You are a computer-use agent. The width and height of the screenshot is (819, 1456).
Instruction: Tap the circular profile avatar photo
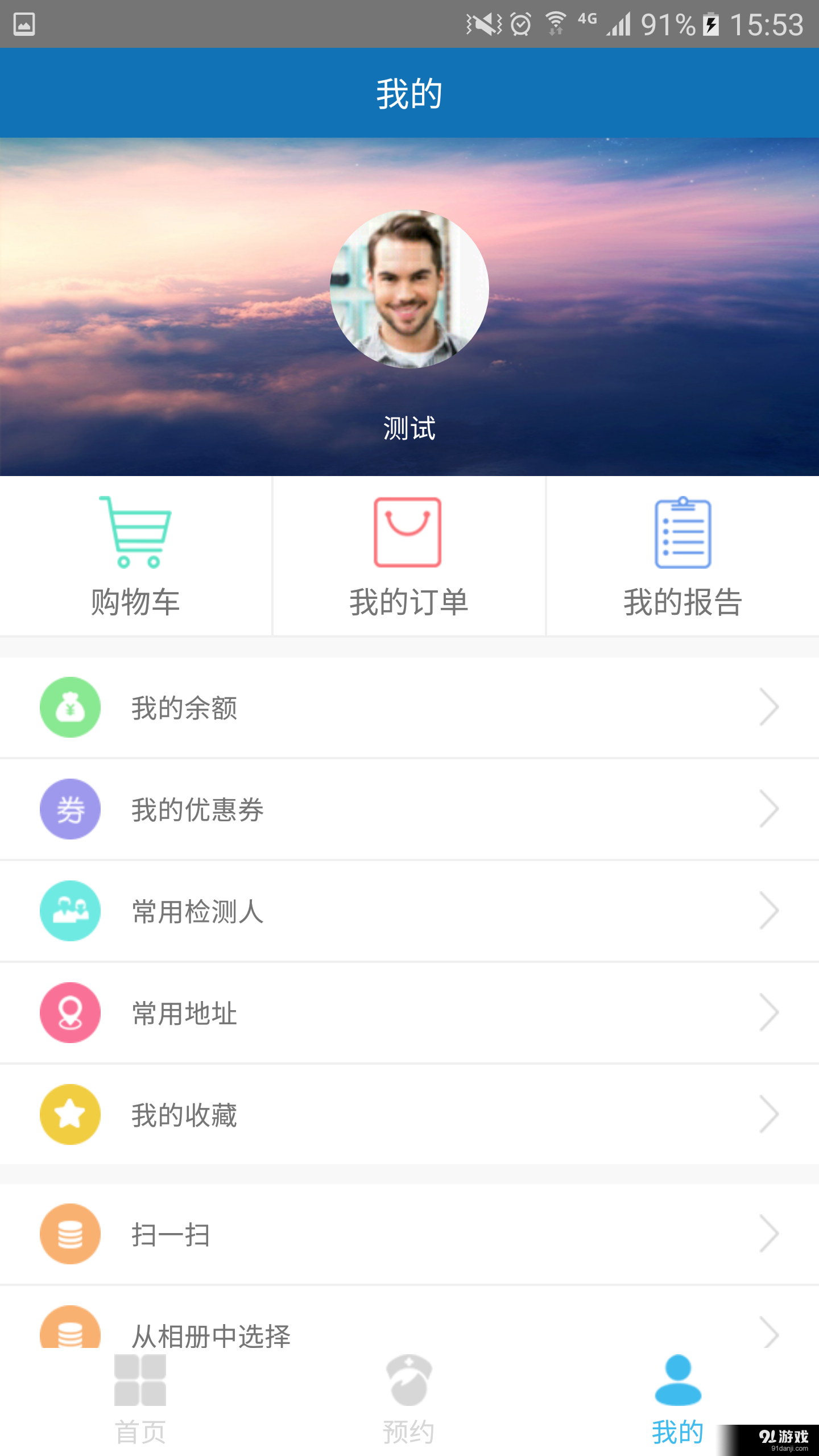coord(408,288)
